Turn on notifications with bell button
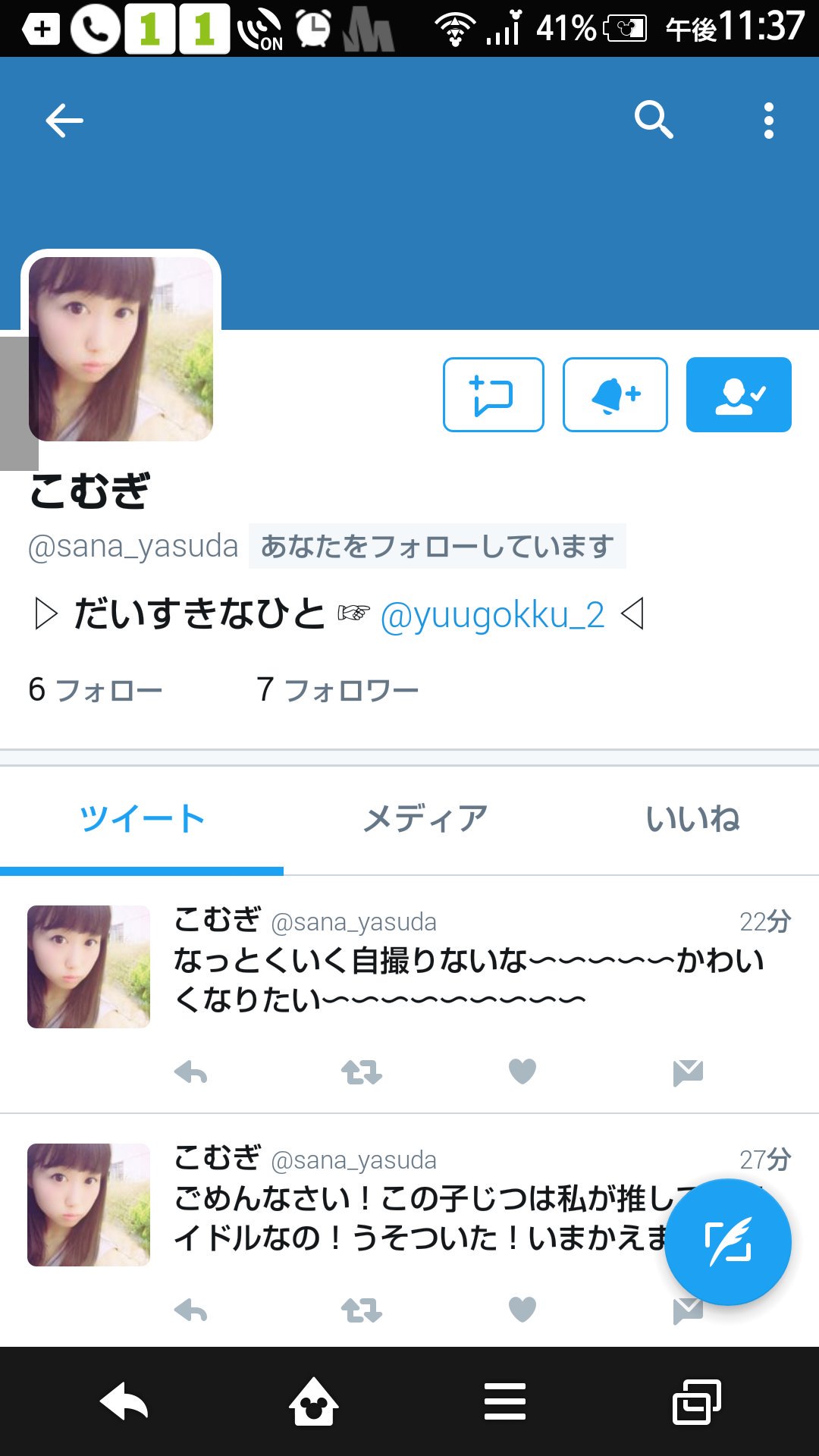The image size is (819, 1456). [615, 394]
